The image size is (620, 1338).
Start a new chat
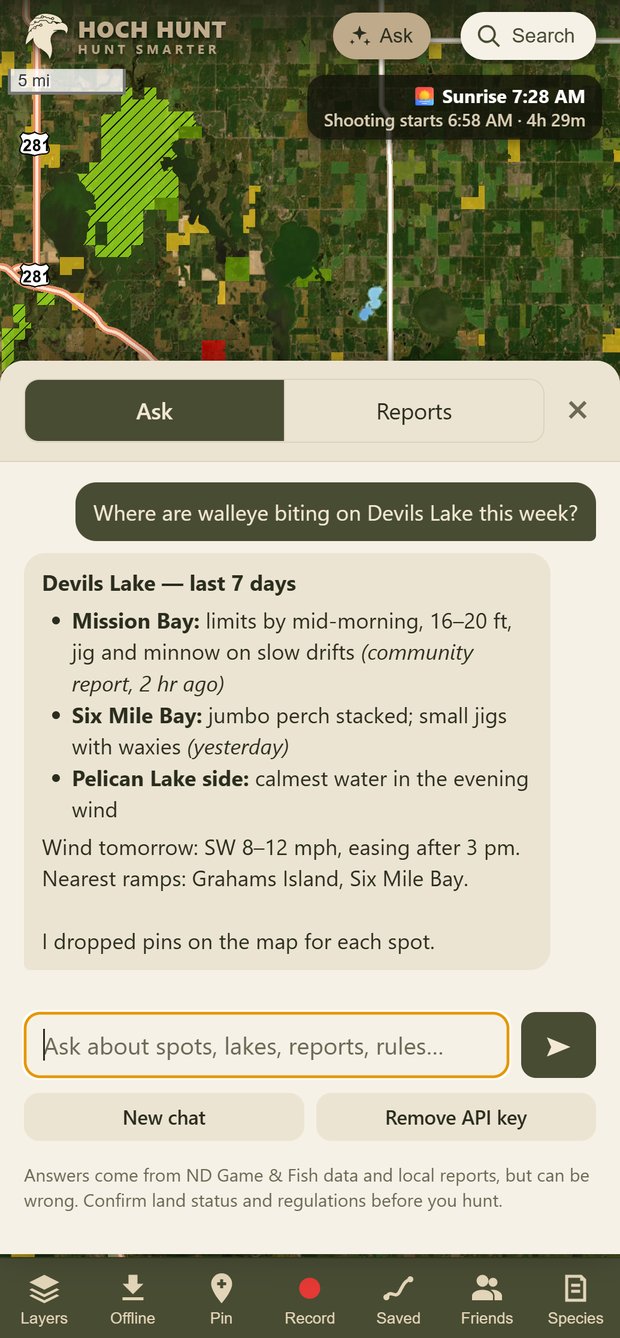pos(164,1118)
